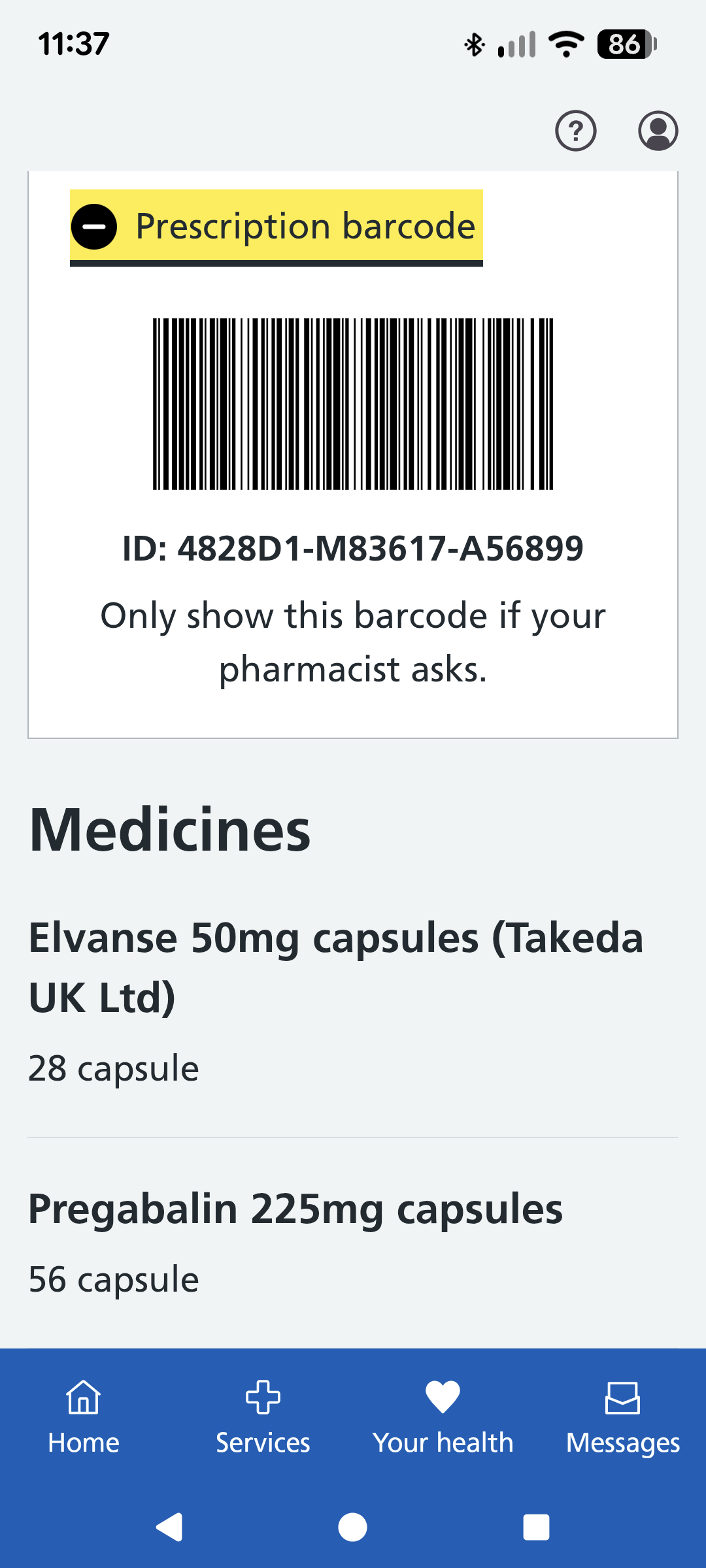
Task: Tap the battery level indicator
Action: pos(625,43)
